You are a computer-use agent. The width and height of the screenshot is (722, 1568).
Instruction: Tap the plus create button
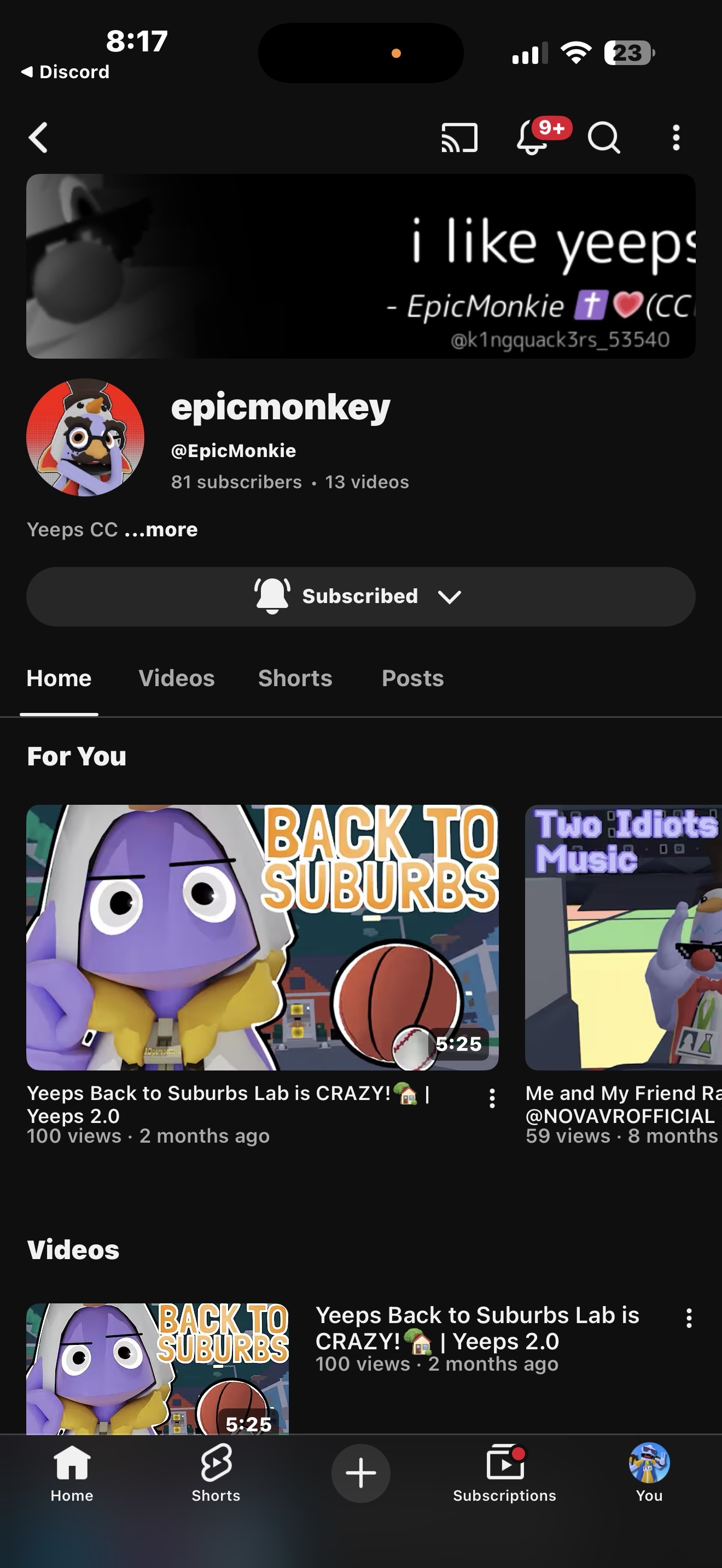[360, 1473]
